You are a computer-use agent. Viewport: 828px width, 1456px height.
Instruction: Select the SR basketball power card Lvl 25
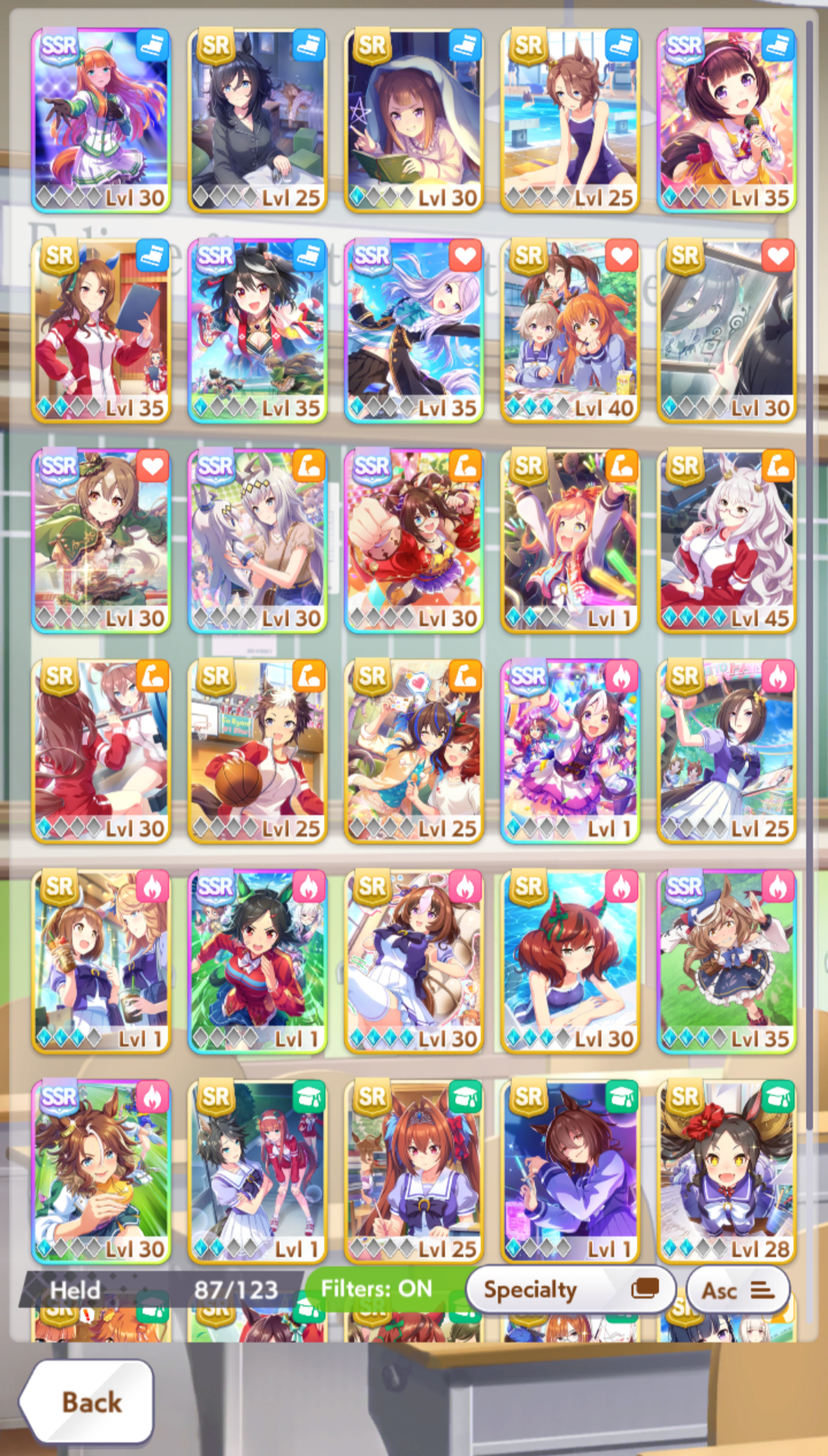[x=258, y=752]
